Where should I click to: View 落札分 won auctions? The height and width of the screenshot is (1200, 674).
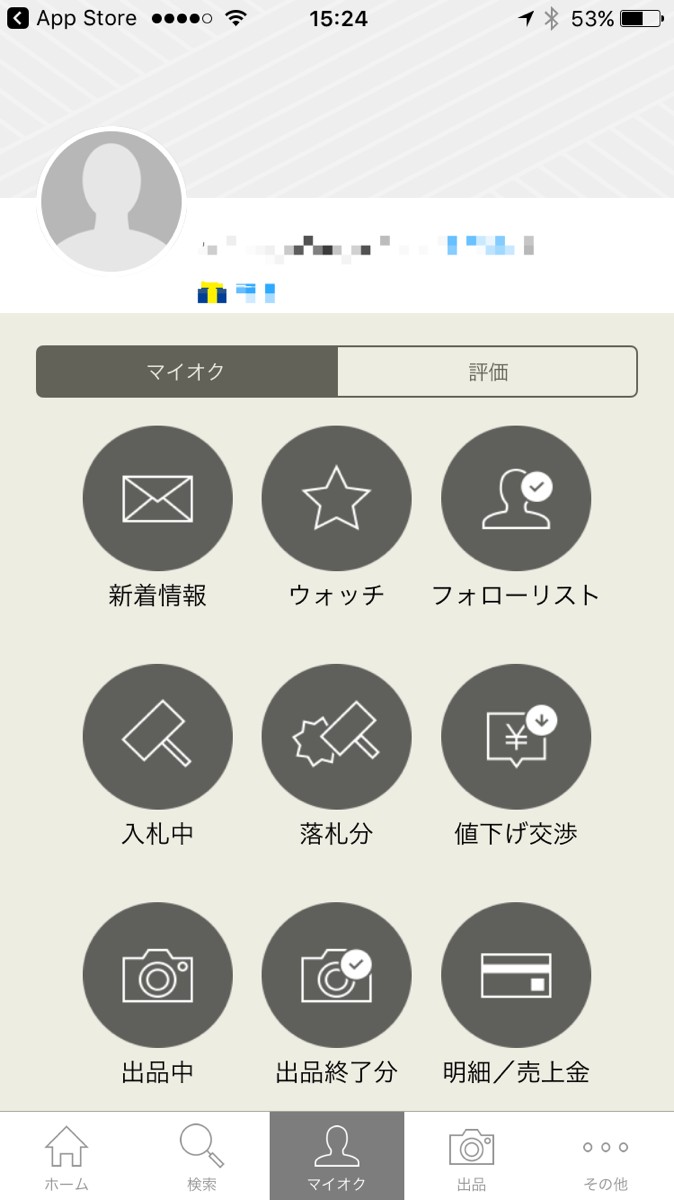pyautogui.click(x=336, y=738)
